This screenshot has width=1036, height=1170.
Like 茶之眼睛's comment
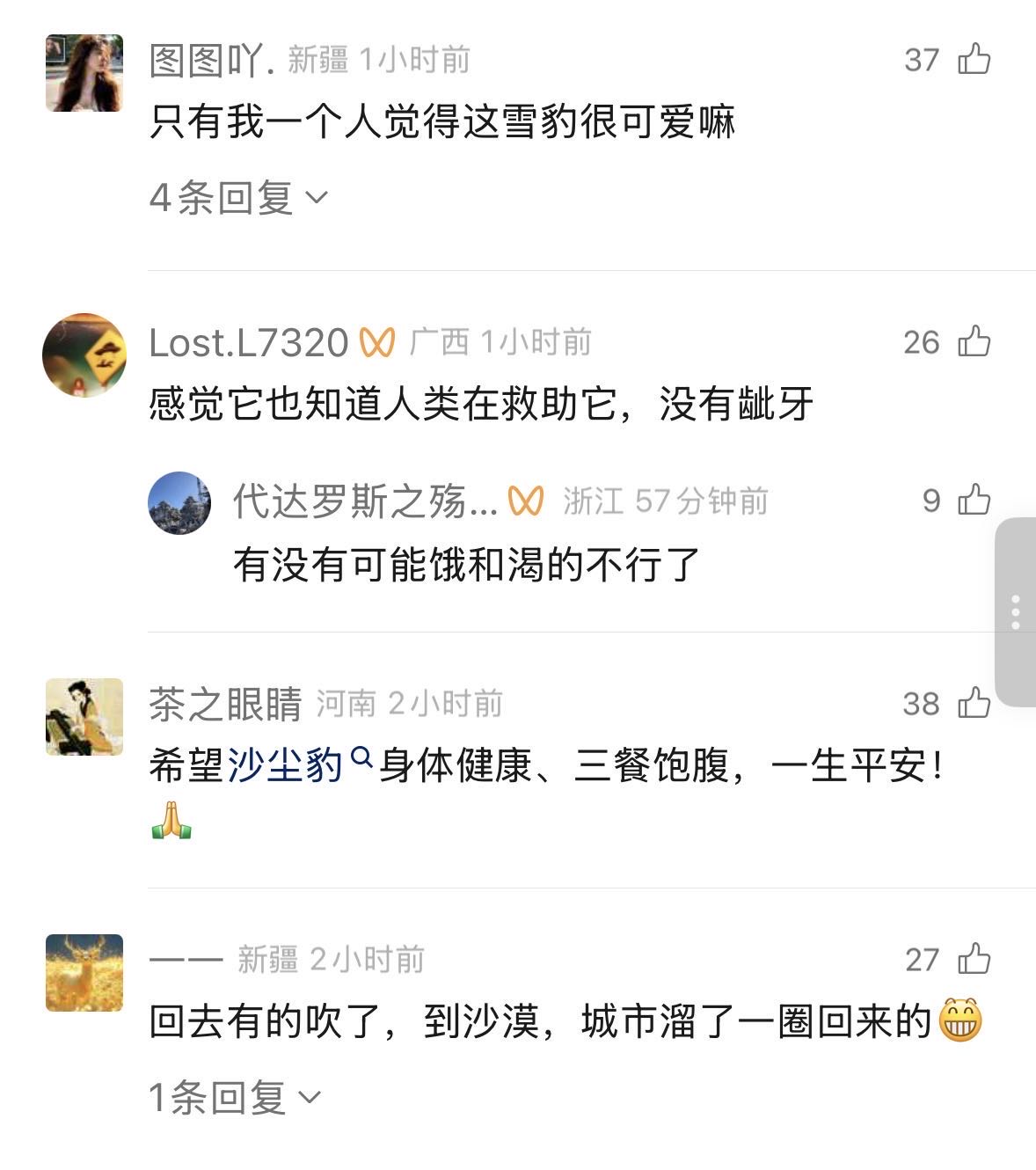974,703
